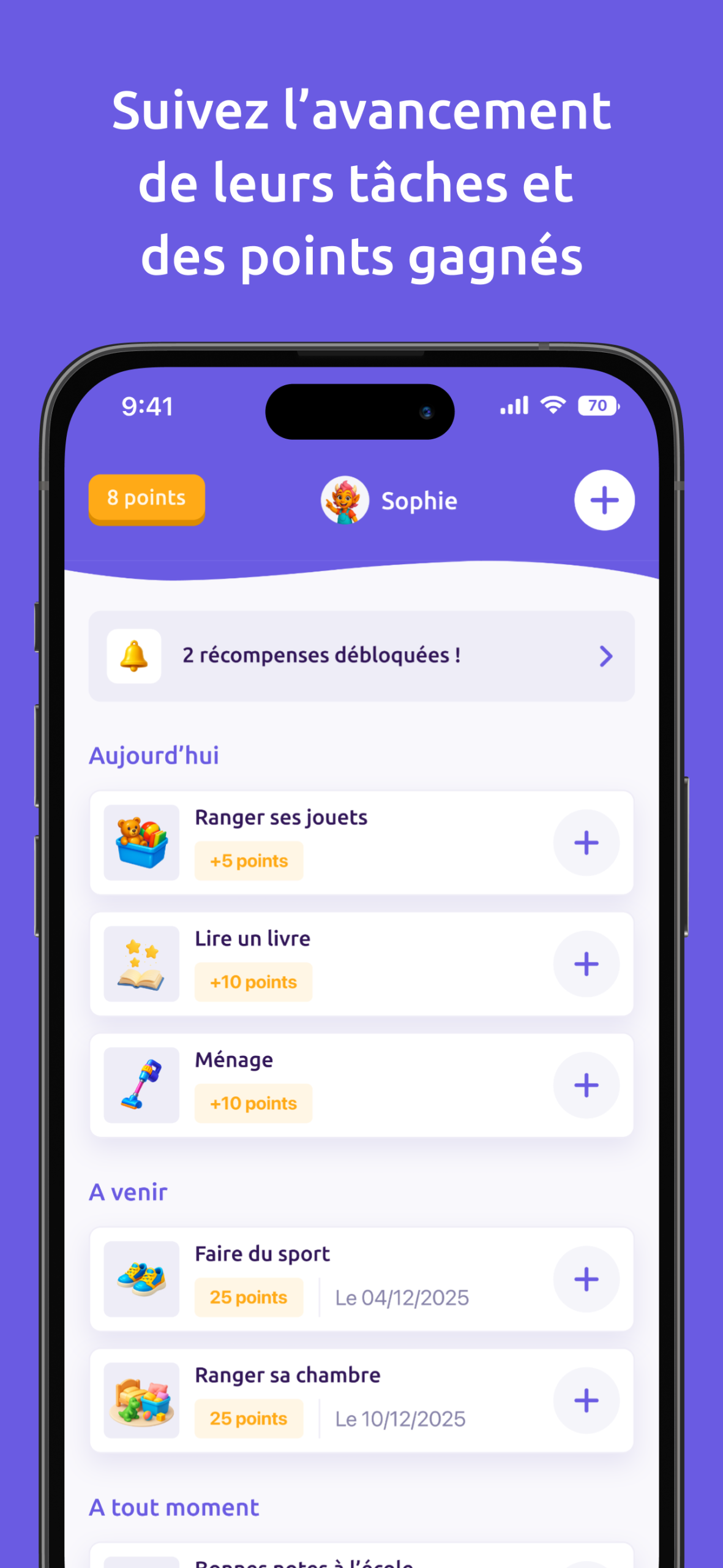Validate Lire un livre using its plus control
Screen dimensions: 723x1568
pyautogui.click(x=586, y=963)
